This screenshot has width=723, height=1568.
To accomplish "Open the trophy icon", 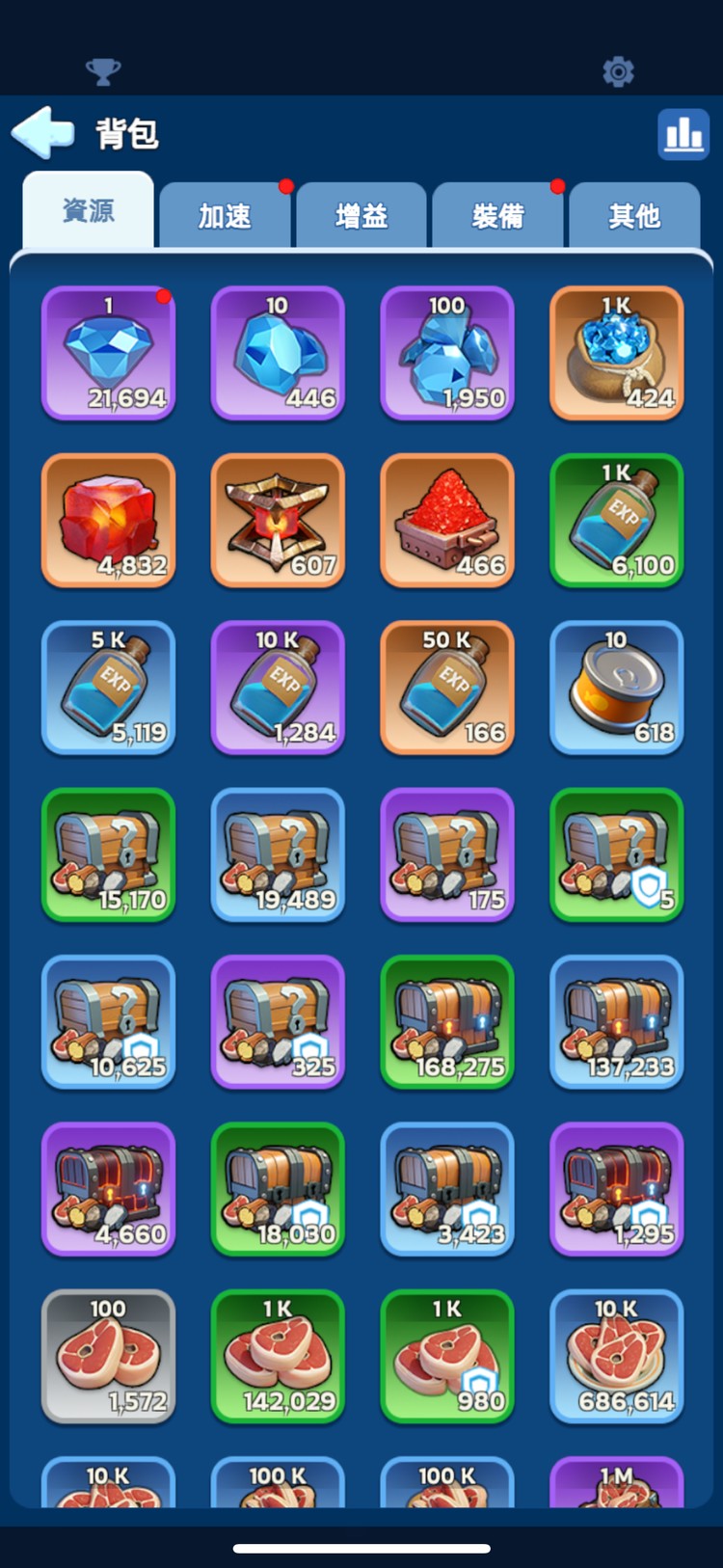I will click(x=103, y=71).
